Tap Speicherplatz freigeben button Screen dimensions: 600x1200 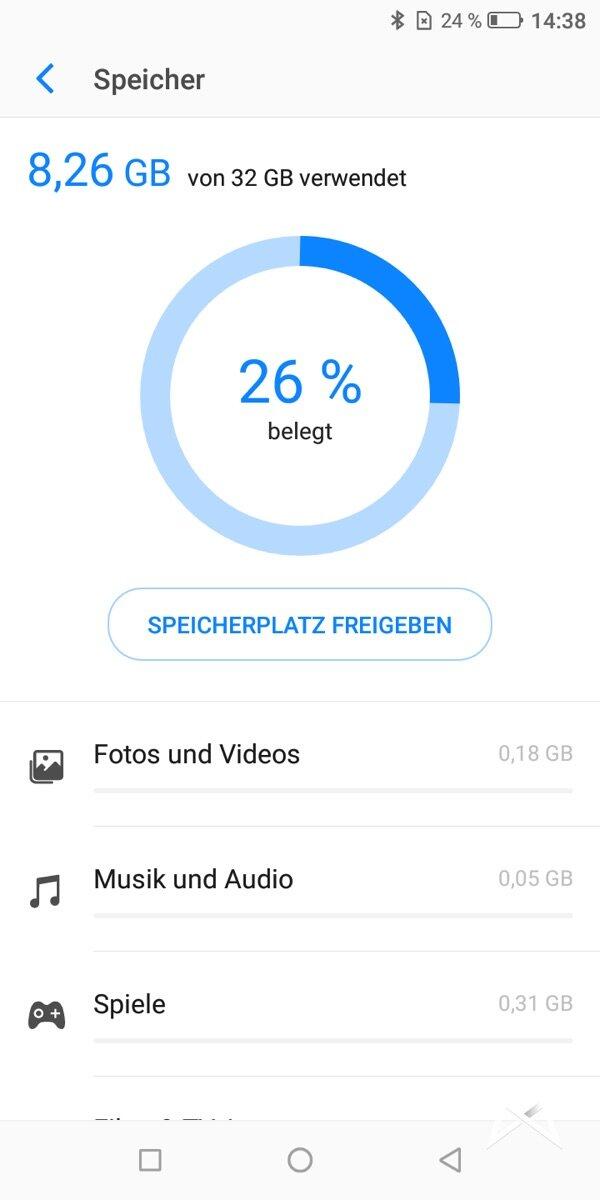[300, 625]
